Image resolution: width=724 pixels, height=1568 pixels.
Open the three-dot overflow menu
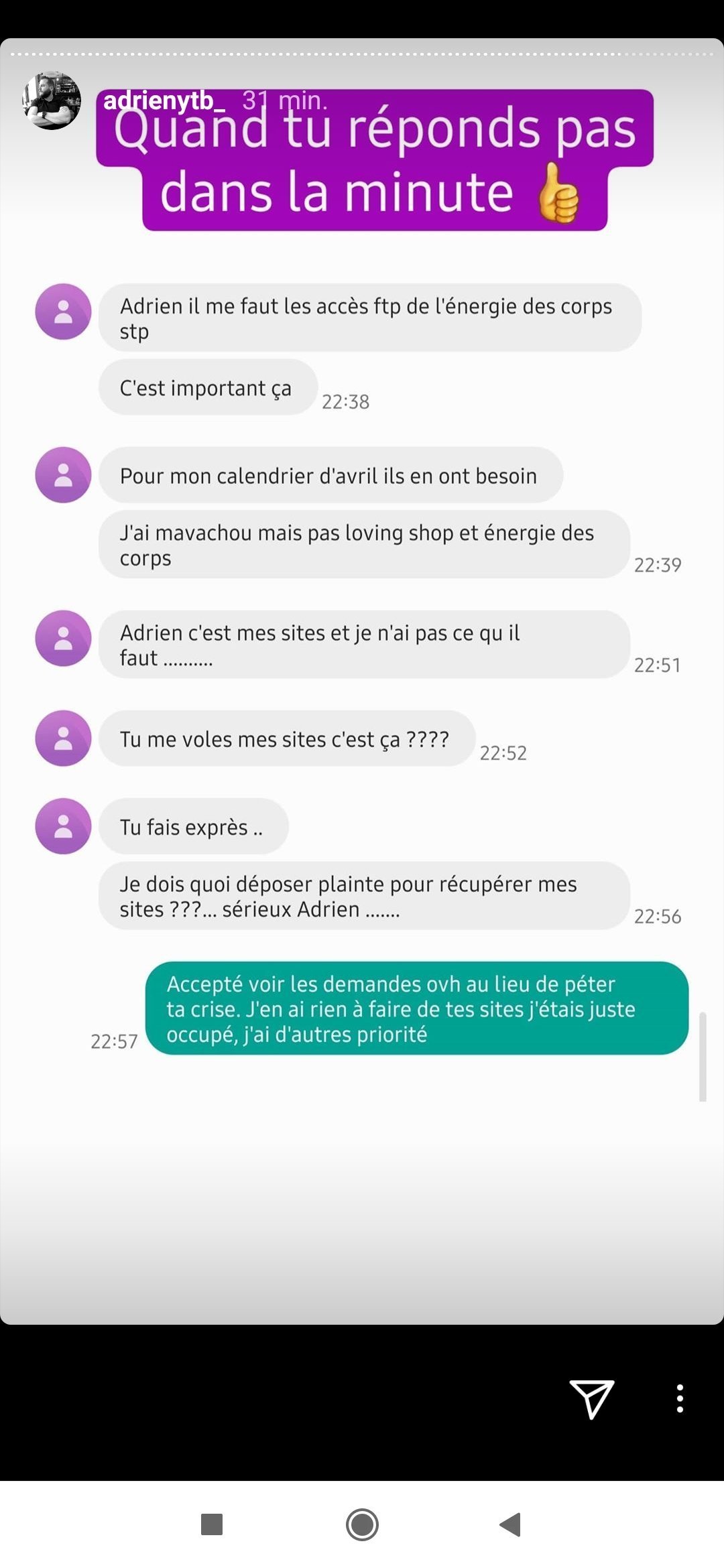point(680,1399)
